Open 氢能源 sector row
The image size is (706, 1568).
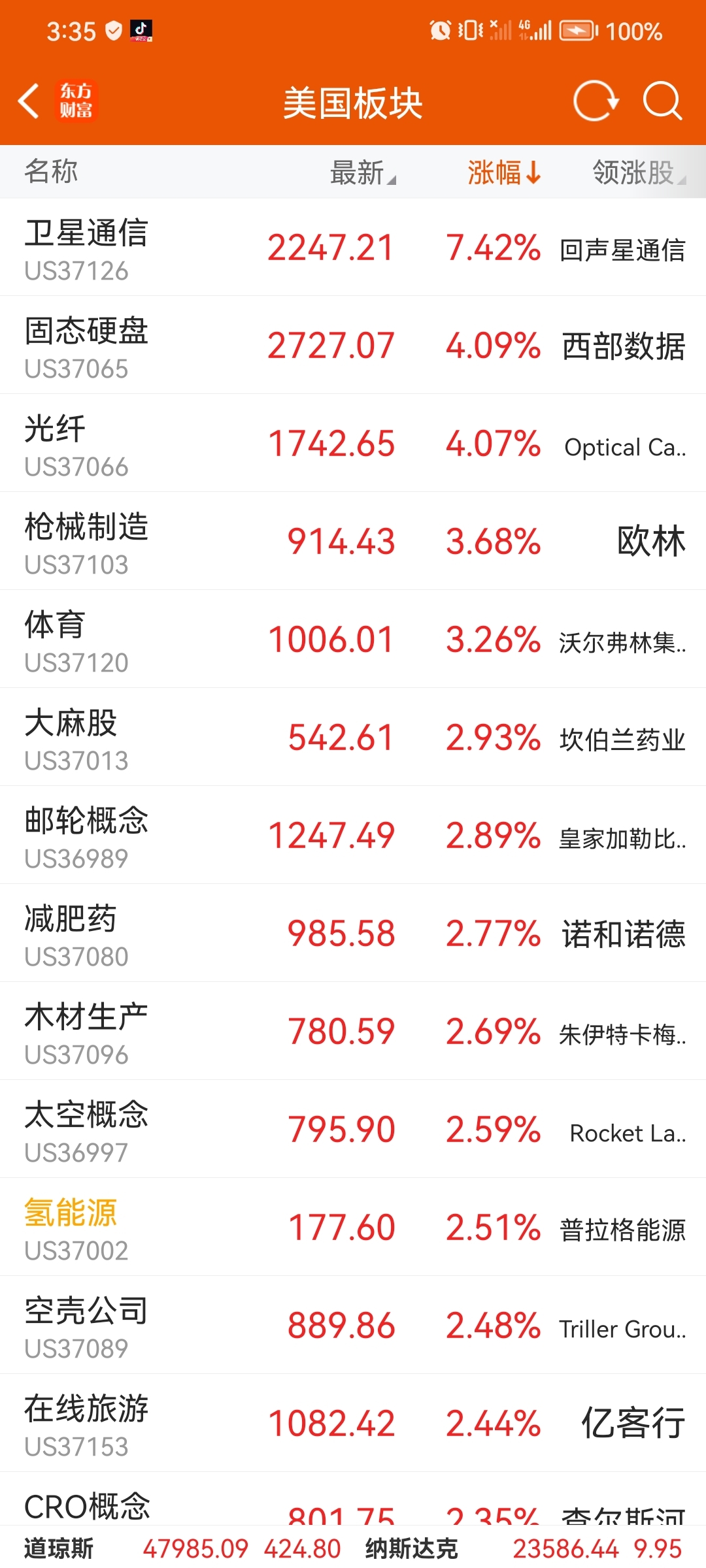point(353,1228)
